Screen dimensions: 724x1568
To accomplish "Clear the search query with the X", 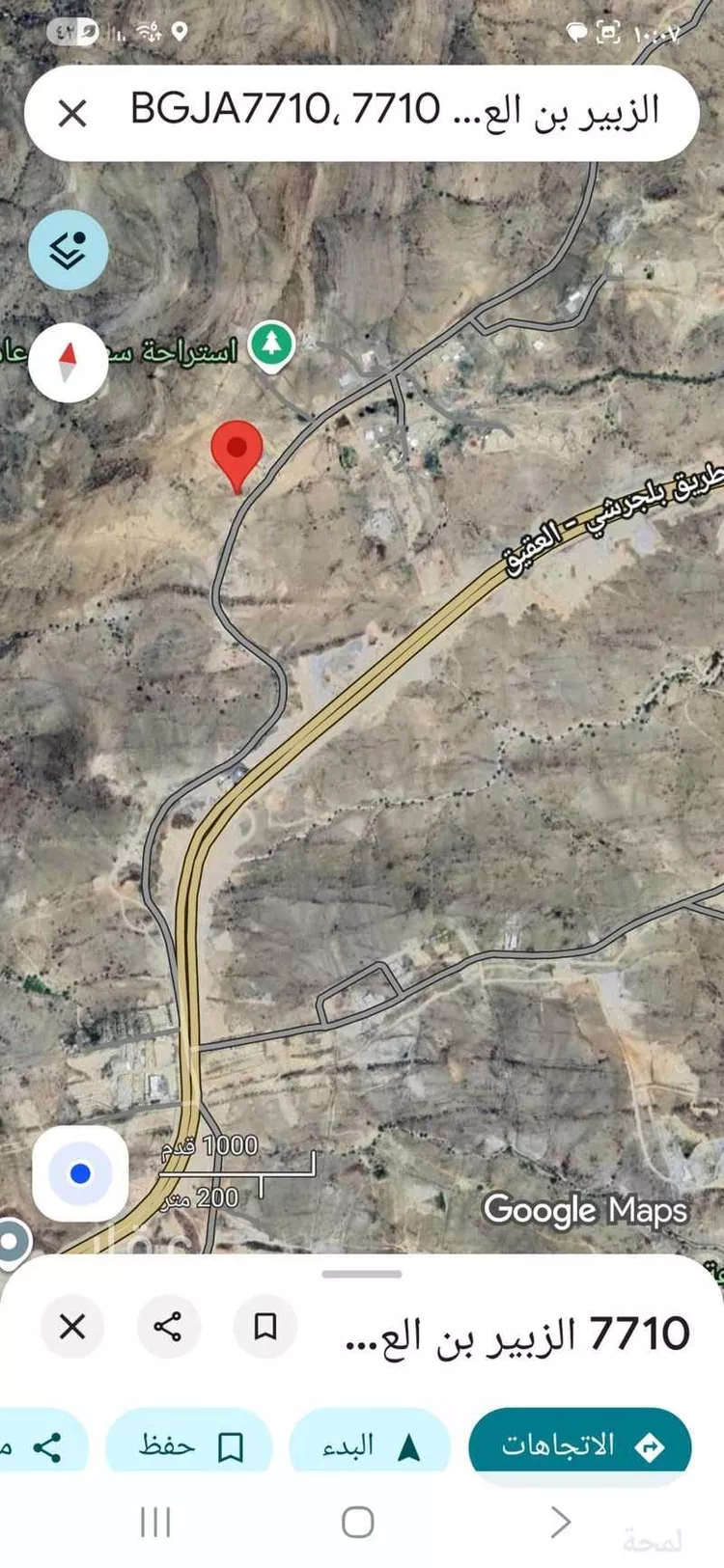I will [72, 114].
